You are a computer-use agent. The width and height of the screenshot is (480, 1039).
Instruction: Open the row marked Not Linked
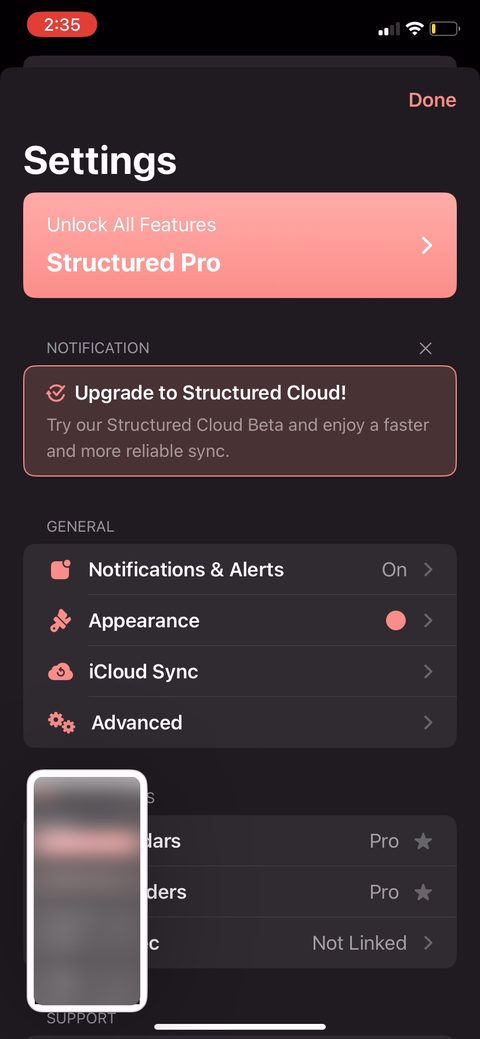point(302,943)
